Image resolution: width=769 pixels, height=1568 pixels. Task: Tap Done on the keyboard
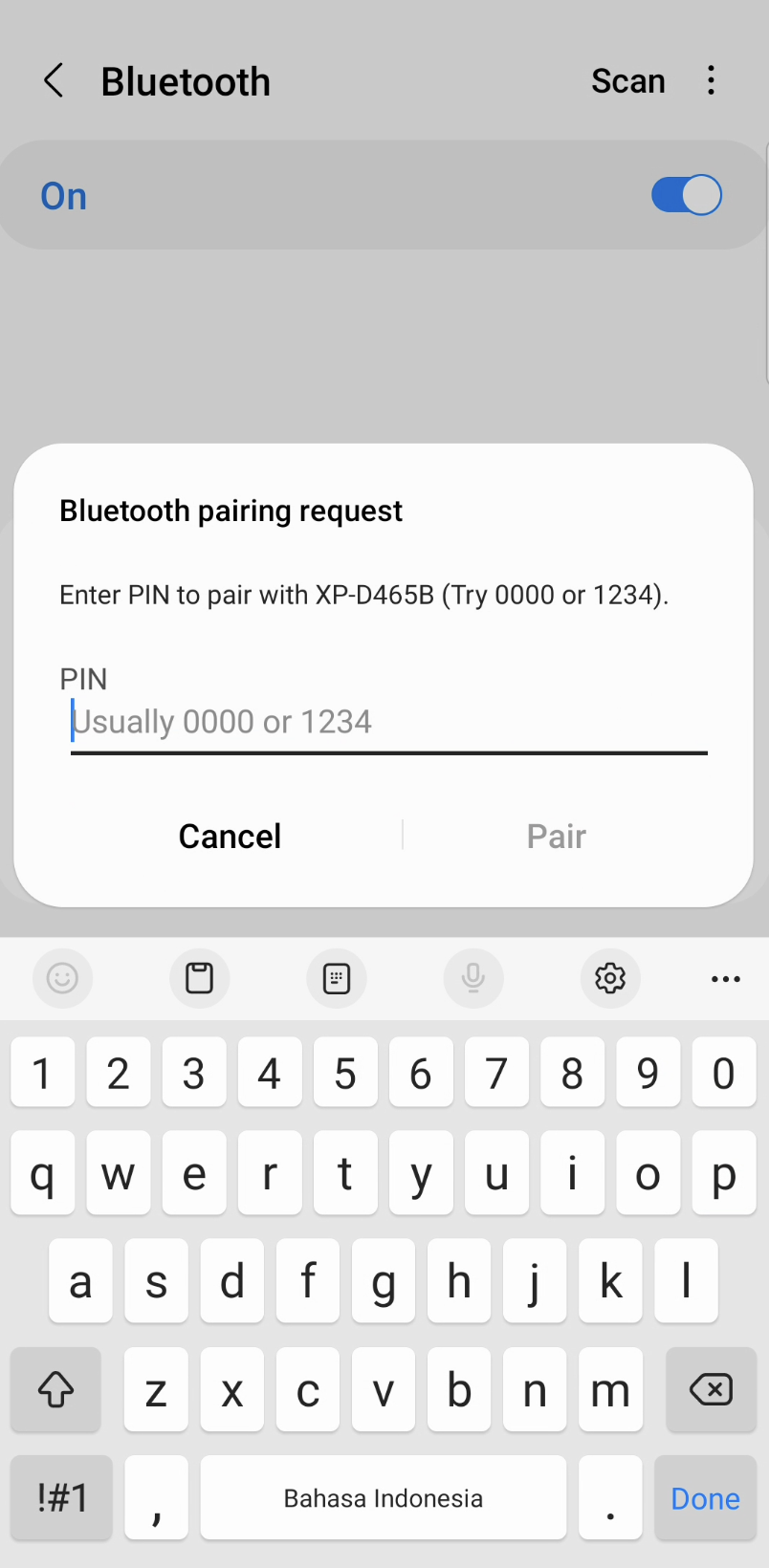click(705, 1498)
